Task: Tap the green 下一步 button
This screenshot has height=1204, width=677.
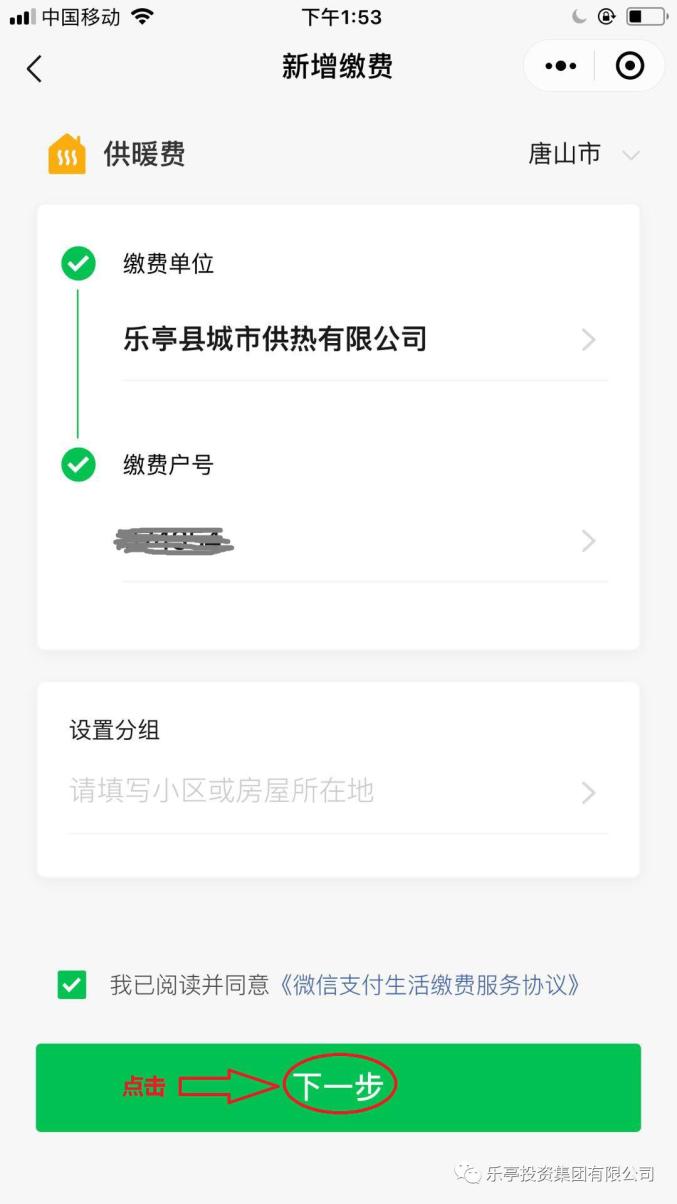Action: coord(338,1087)
